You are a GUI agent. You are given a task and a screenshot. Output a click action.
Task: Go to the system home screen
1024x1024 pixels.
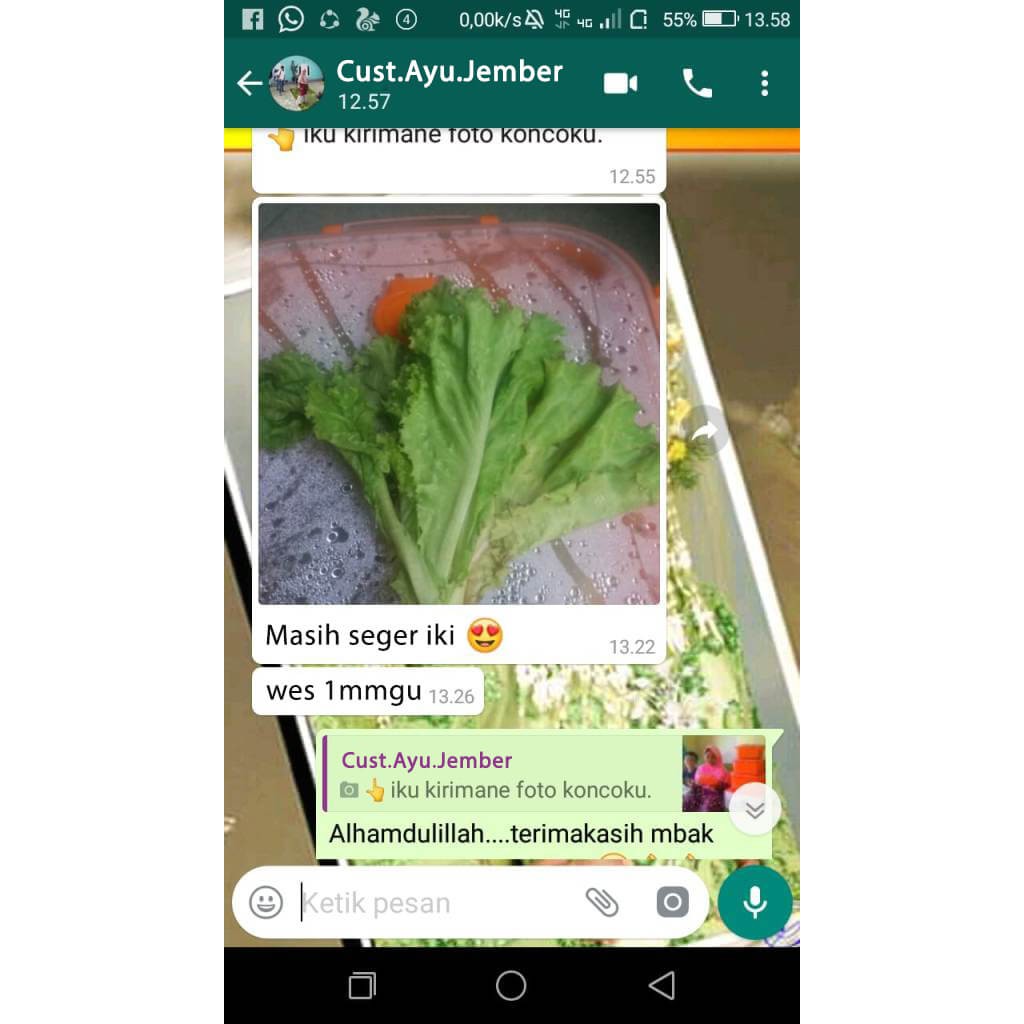511,986
